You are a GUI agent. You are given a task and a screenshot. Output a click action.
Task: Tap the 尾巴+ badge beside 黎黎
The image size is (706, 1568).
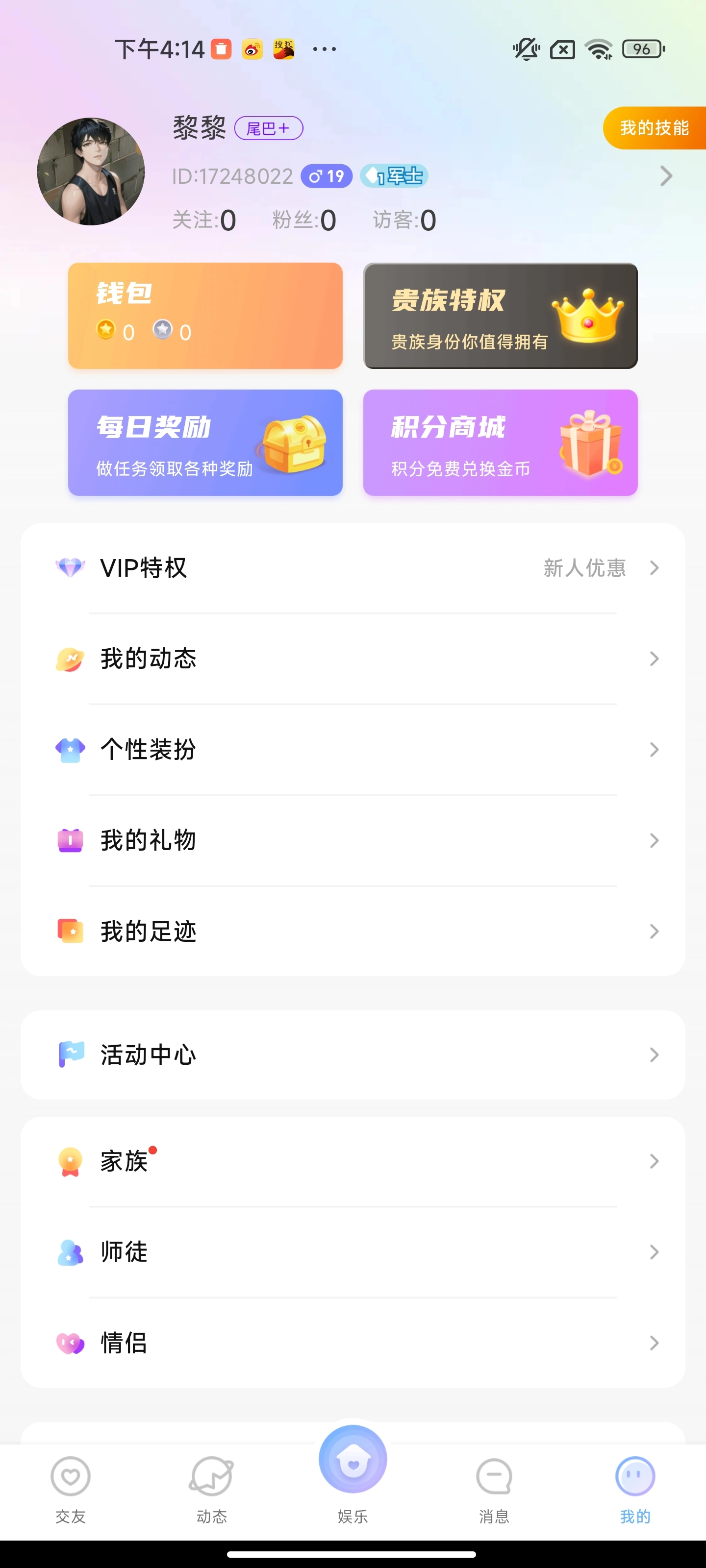tap(269, 128)
